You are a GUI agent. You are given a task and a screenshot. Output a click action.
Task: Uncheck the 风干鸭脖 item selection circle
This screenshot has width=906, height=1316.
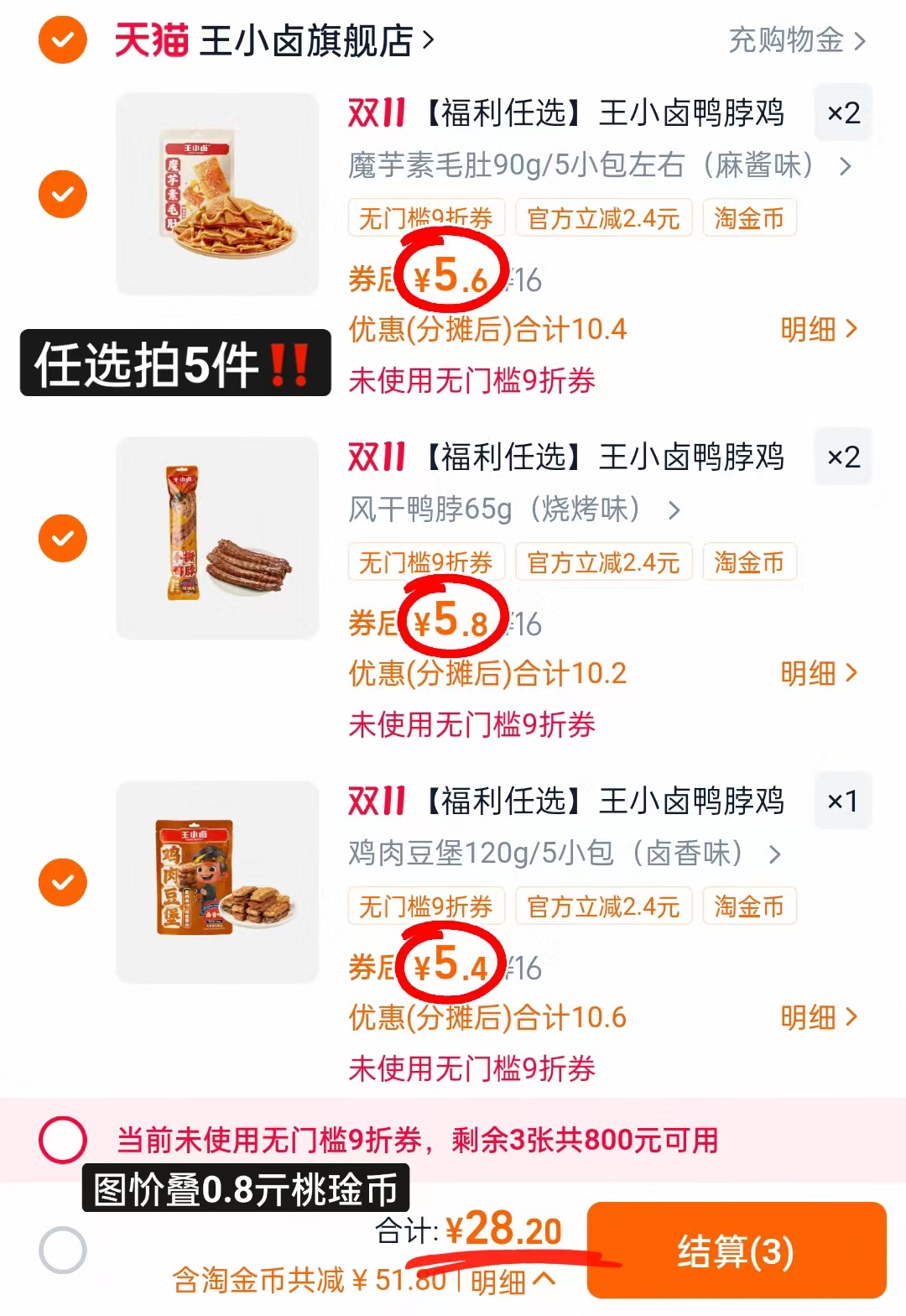[x=61, y=538]
